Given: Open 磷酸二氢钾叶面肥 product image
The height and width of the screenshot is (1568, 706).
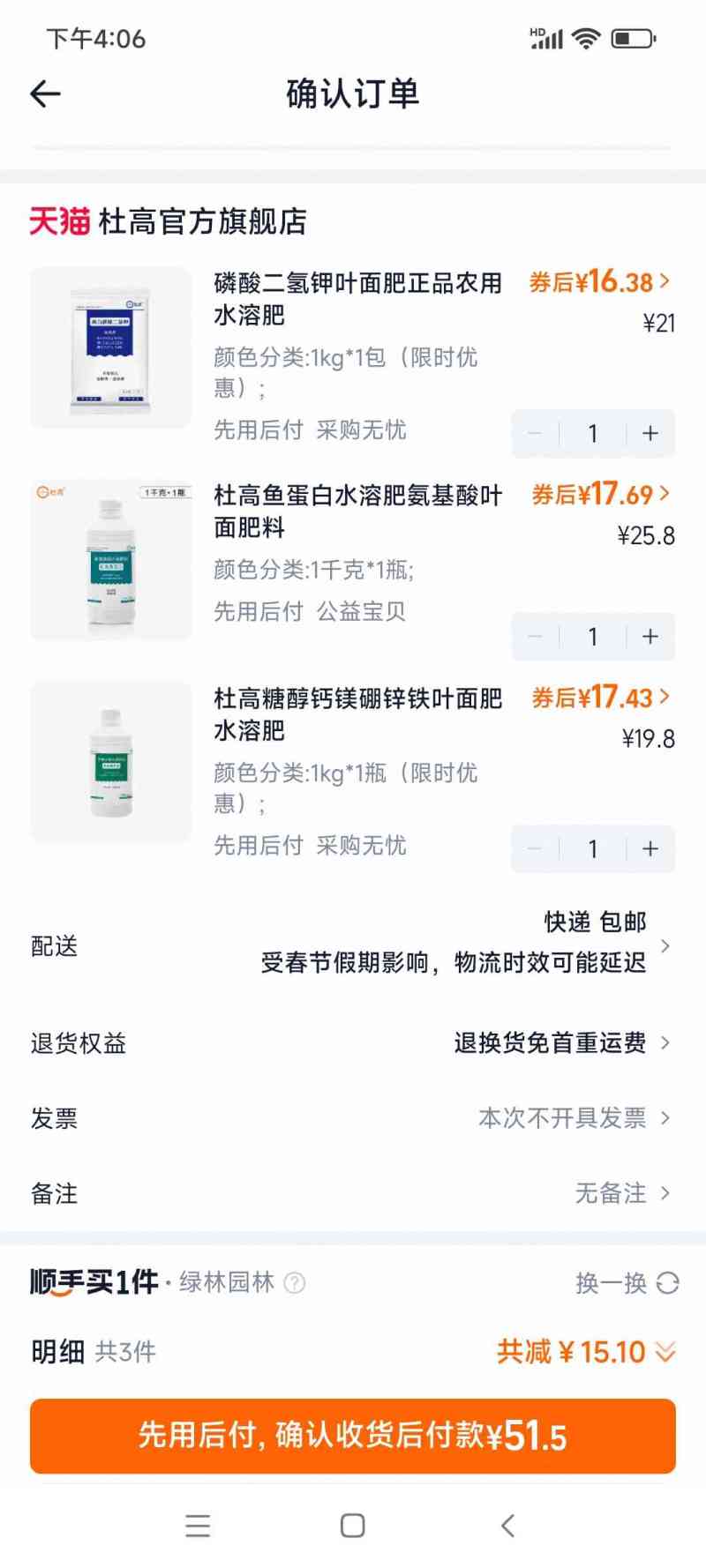Looking at the screenshot, I should pyautogui.click(x=111, y=347).
